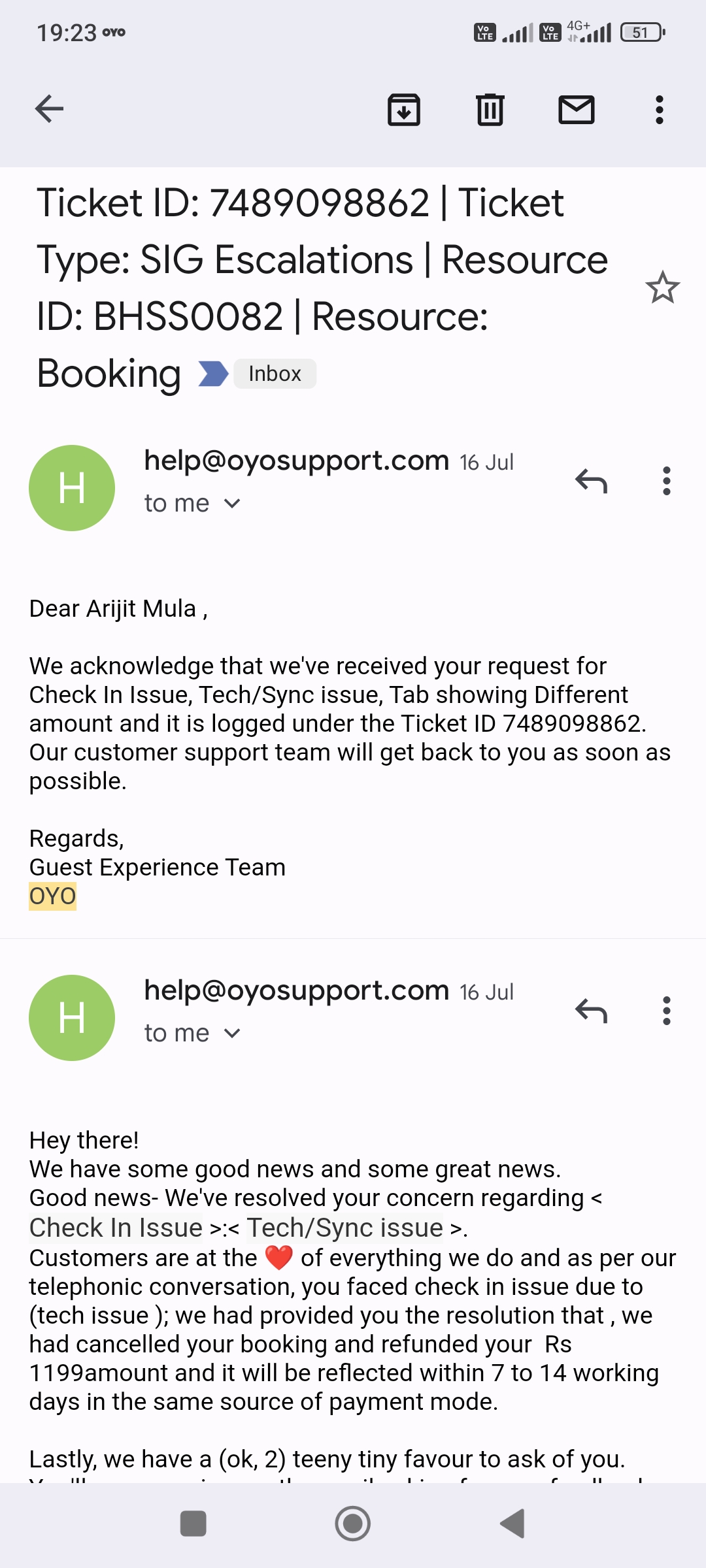Open recent apps from navigation bar
706x1568 pixels.
pos(193,1524)
